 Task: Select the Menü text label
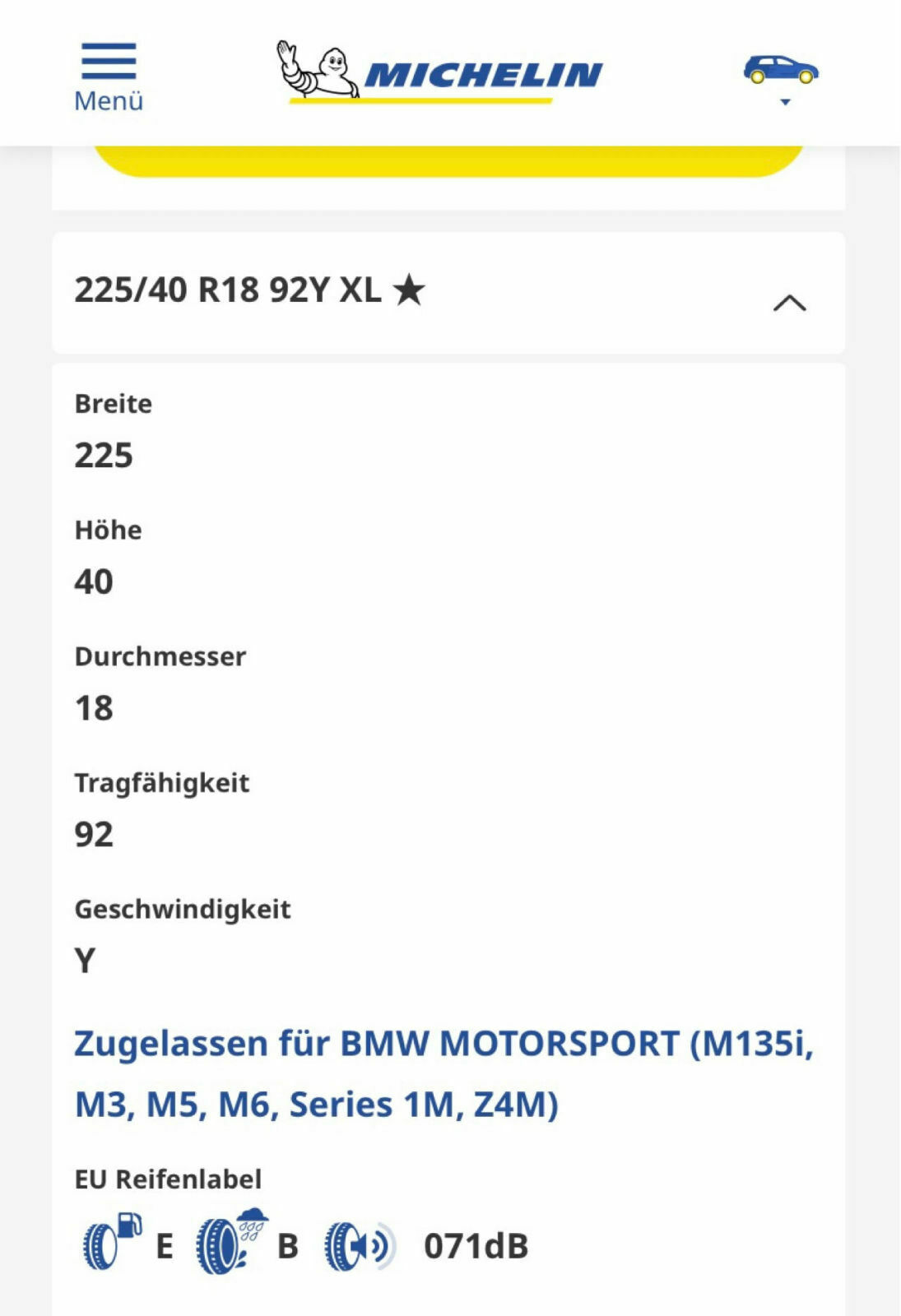tap(109, 99)
